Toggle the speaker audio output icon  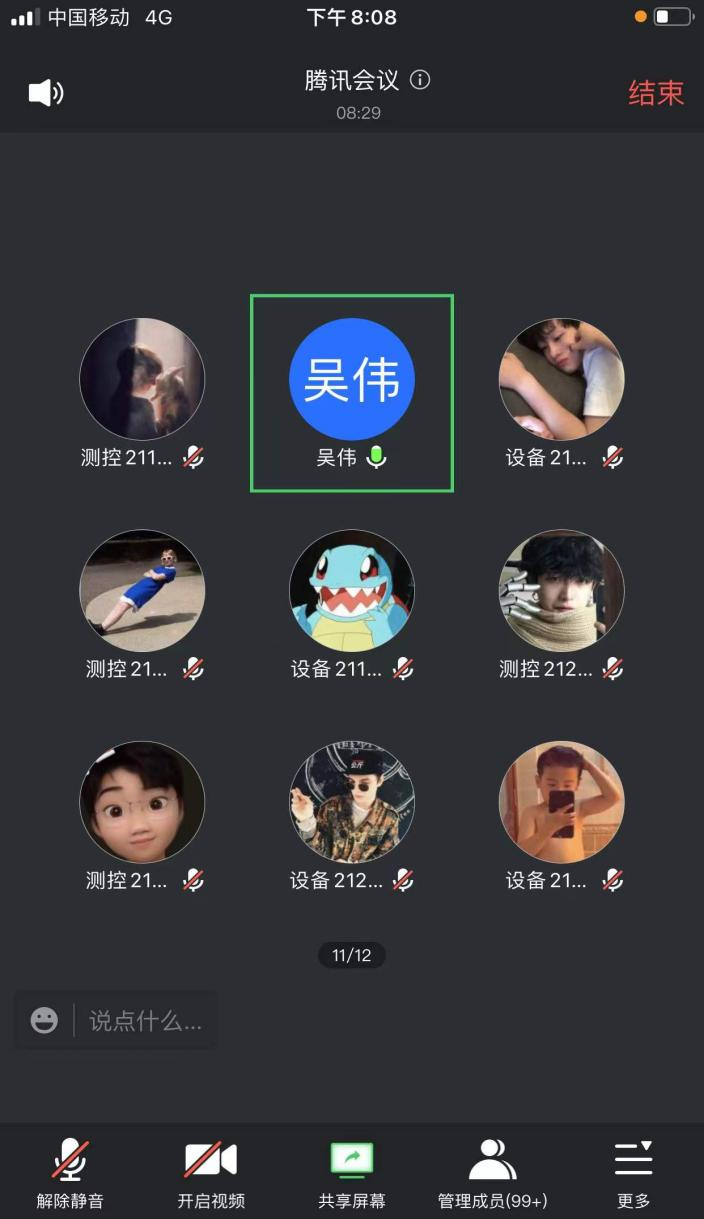[45, 93]
